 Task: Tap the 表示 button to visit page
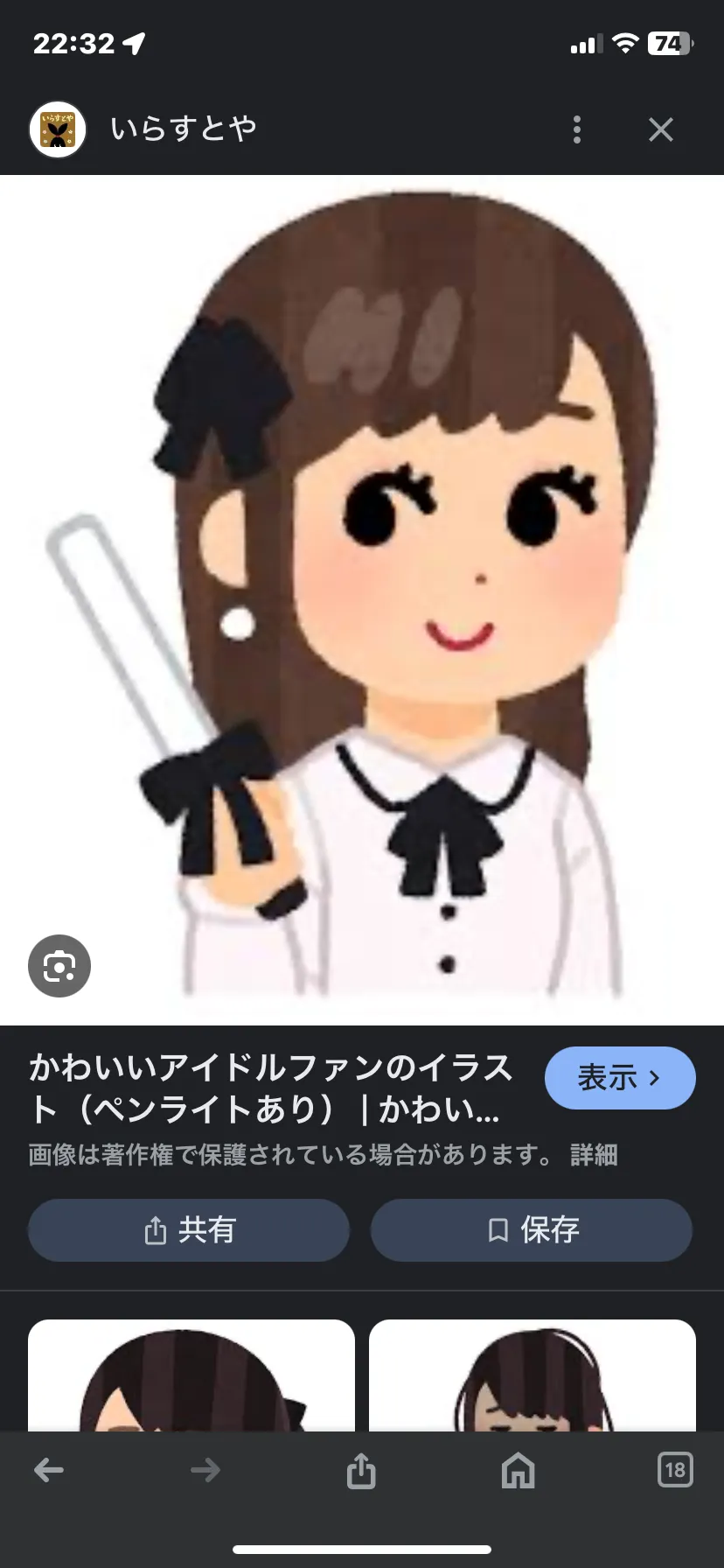(620, 1078)
